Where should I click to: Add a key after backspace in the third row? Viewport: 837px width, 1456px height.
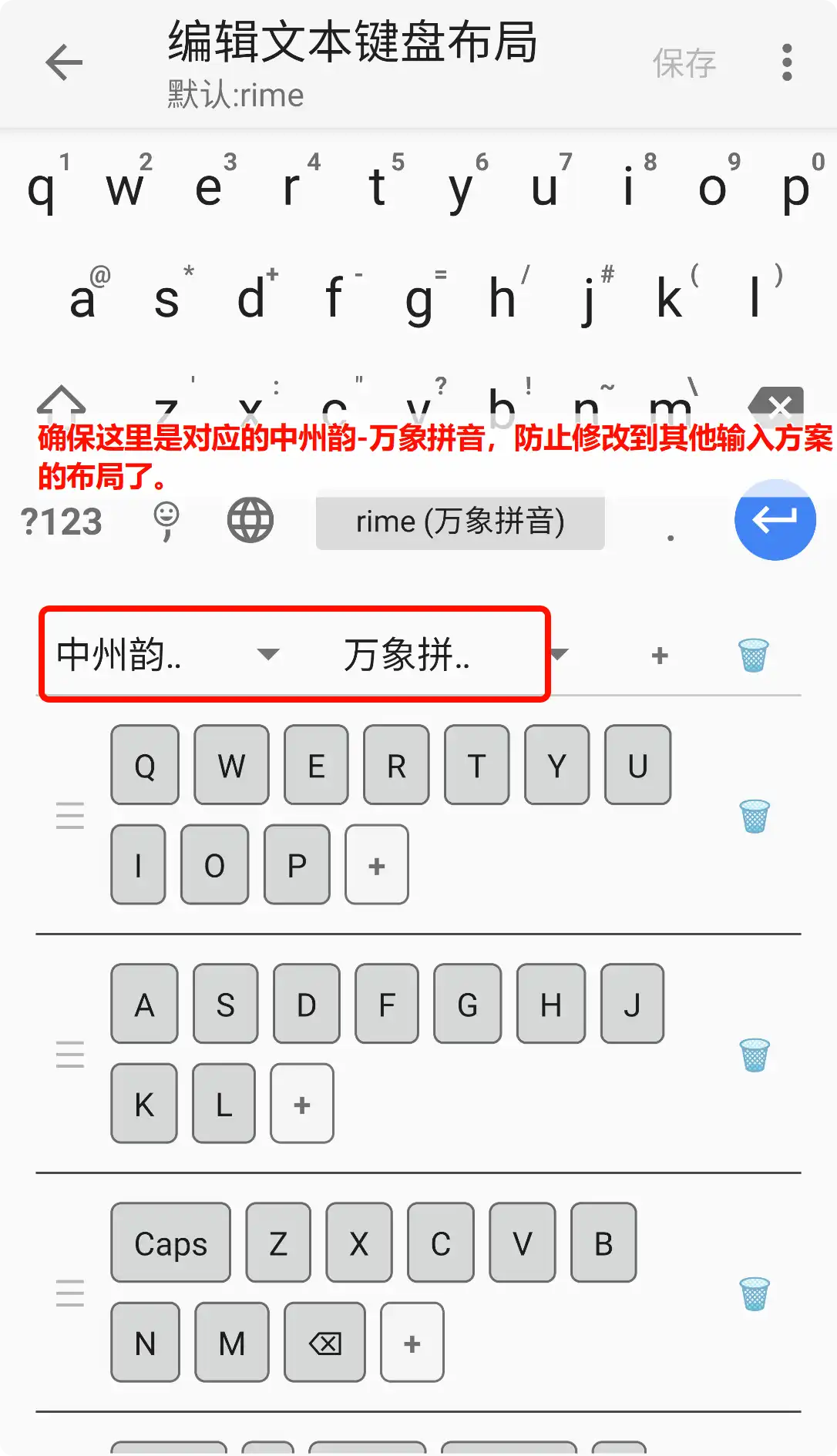point(412,1343)
